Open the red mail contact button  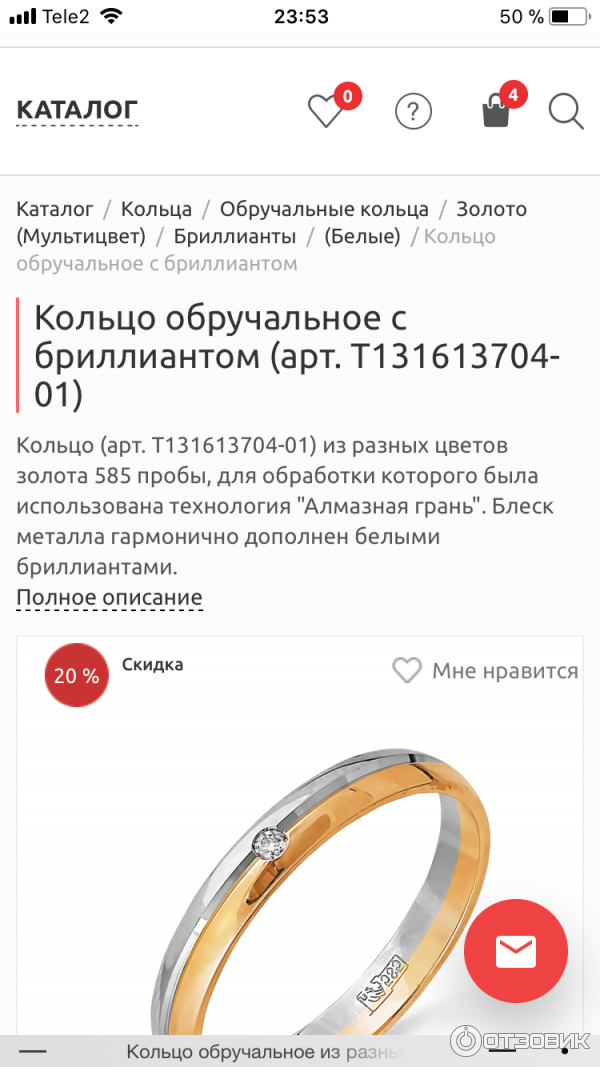click(516, 951)
